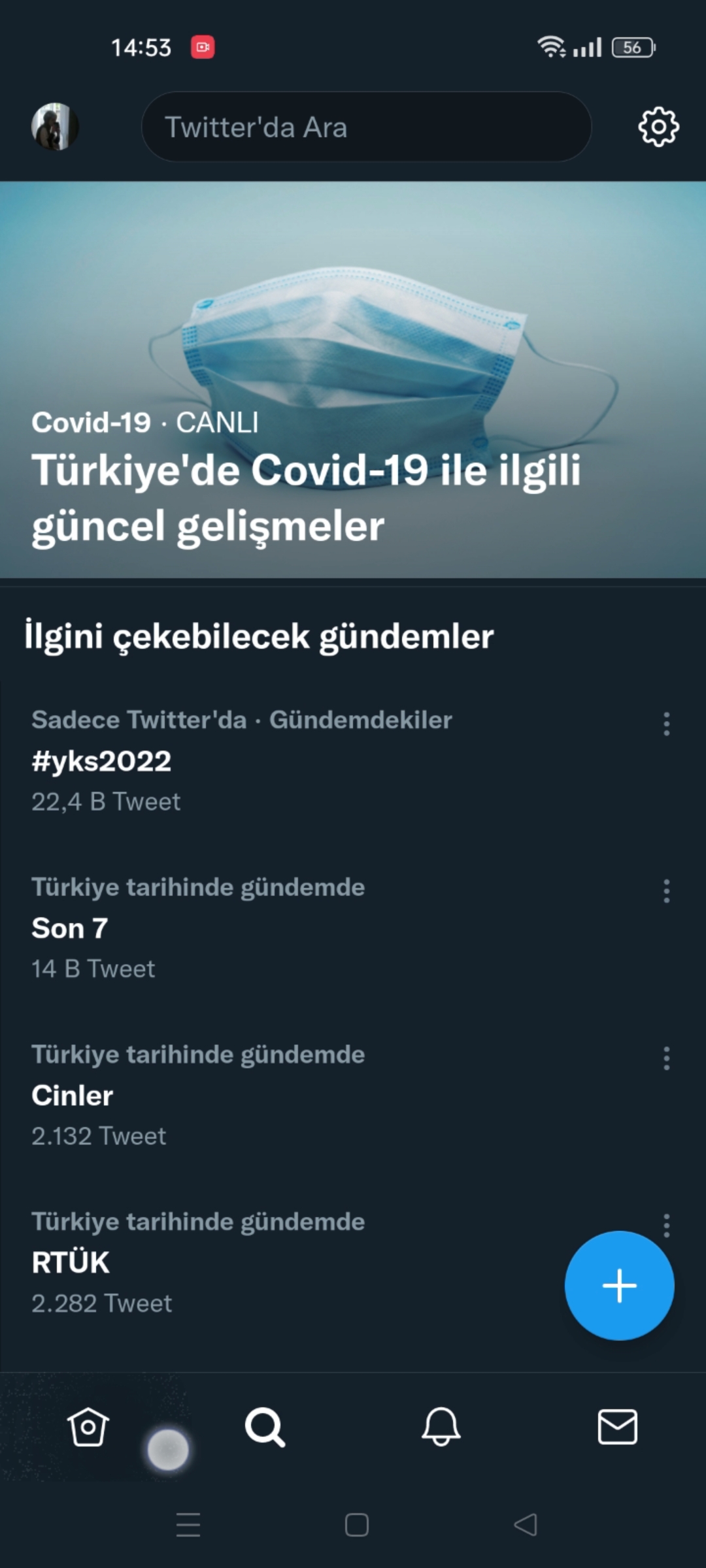Viewport: 706px width, 1568px height.
Task: Open the explore settings gear
Action: click(x=658, y=127)
